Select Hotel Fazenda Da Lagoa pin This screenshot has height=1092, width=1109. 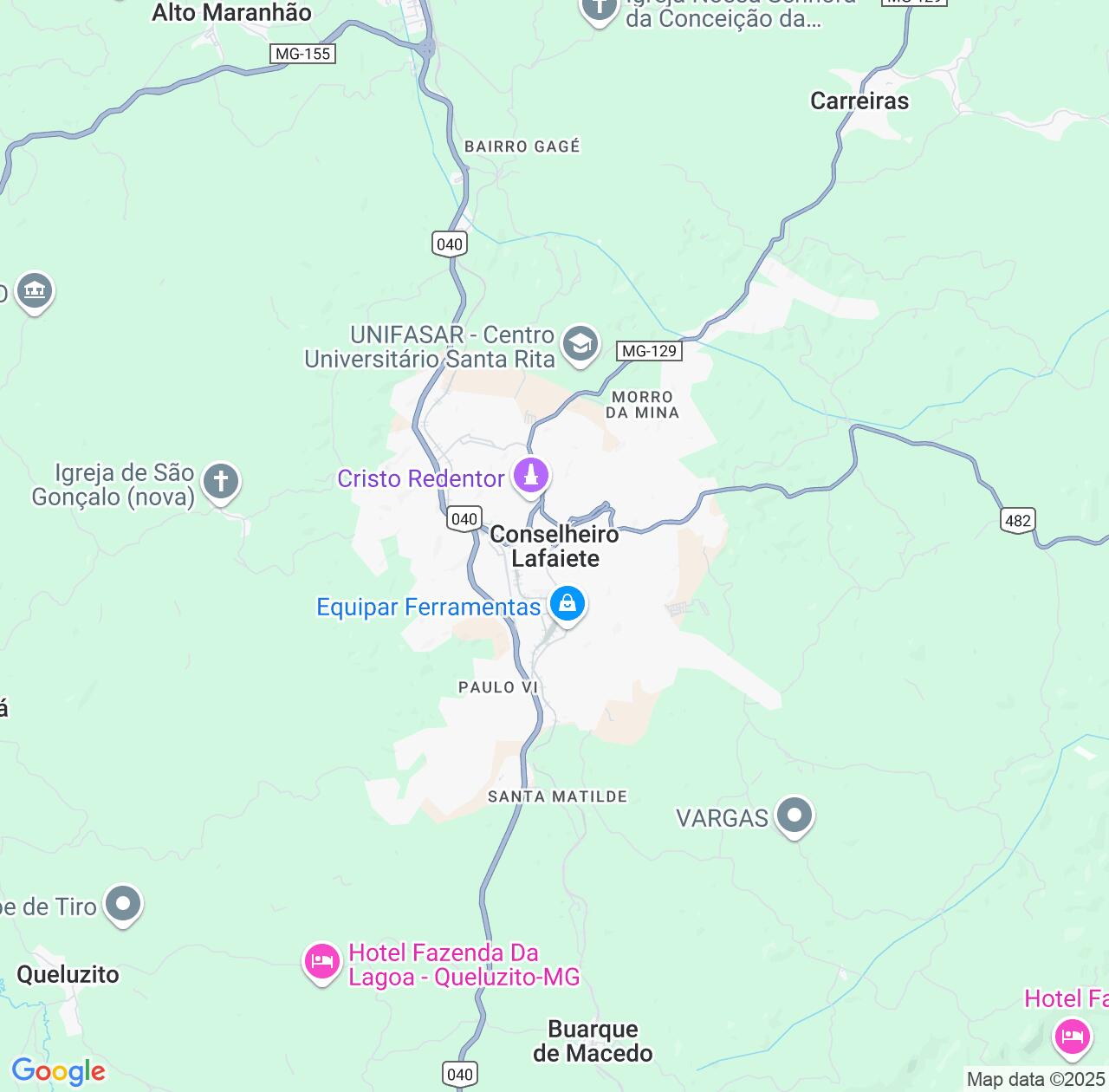[x=321, y=961]
